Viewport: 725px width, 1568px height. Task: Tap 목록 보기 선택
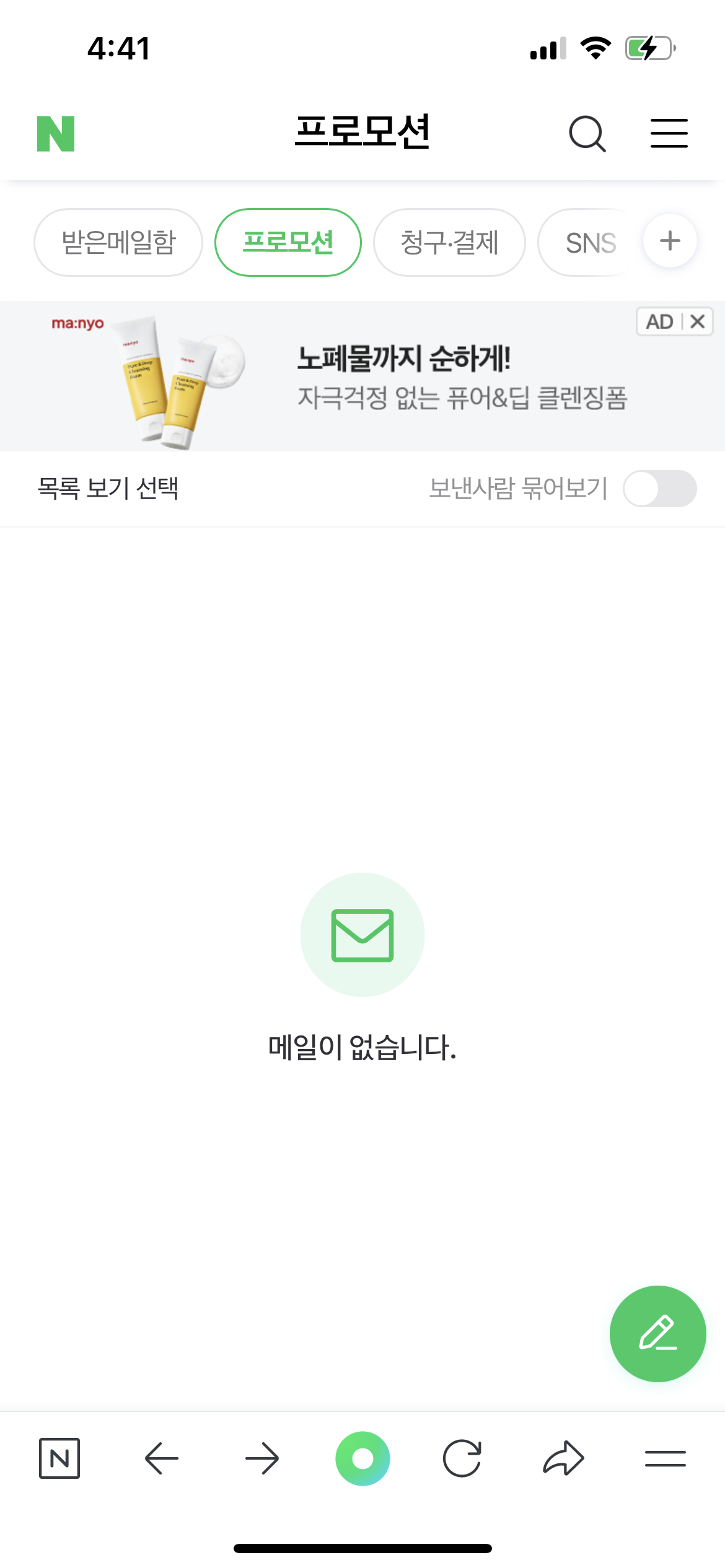click(x=108, y=488)
